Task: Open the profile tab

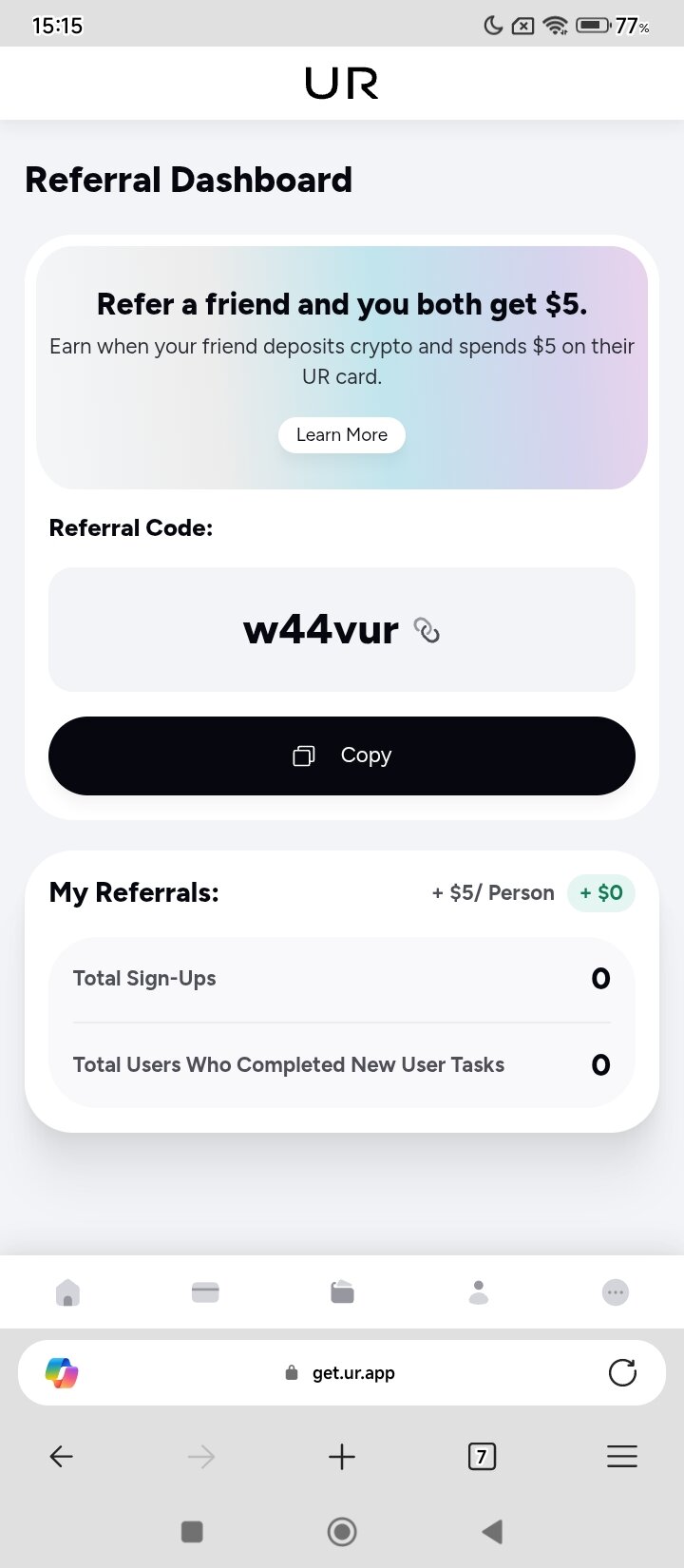Action: click(479, 1292)
